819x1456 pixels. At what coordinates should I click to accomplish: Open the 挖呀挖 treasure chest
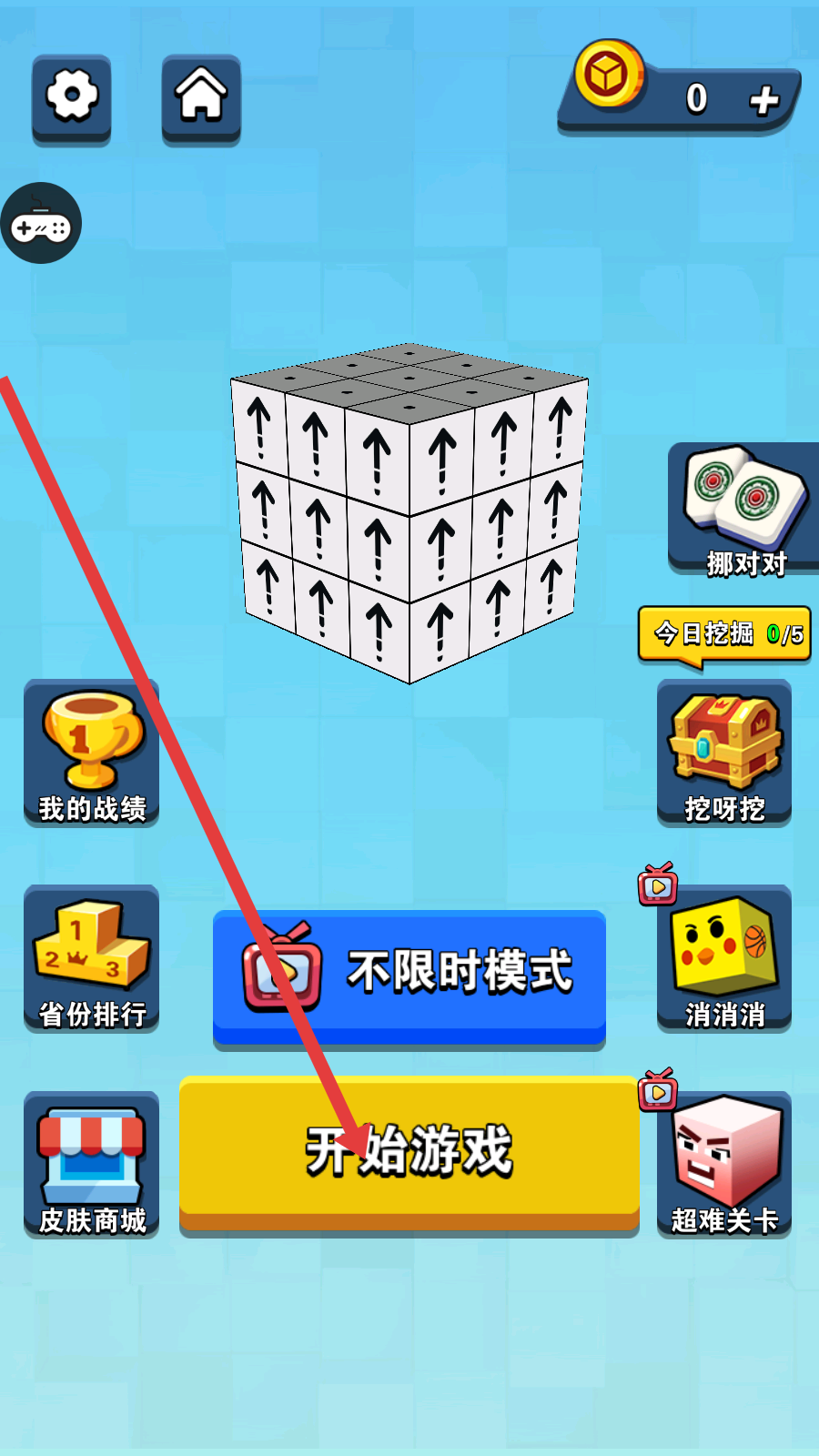pos(724,753)
